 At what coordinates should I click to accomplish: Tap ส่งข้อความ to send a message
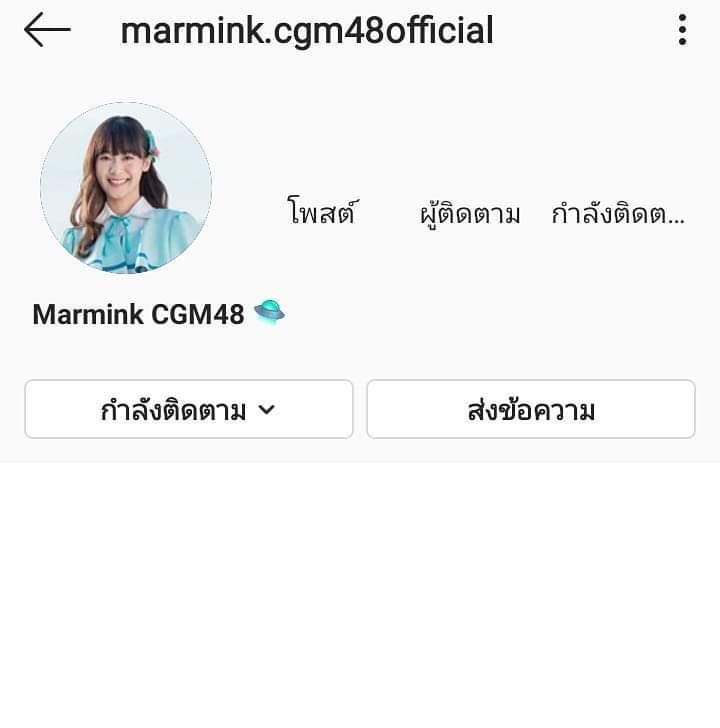[531, 410]
